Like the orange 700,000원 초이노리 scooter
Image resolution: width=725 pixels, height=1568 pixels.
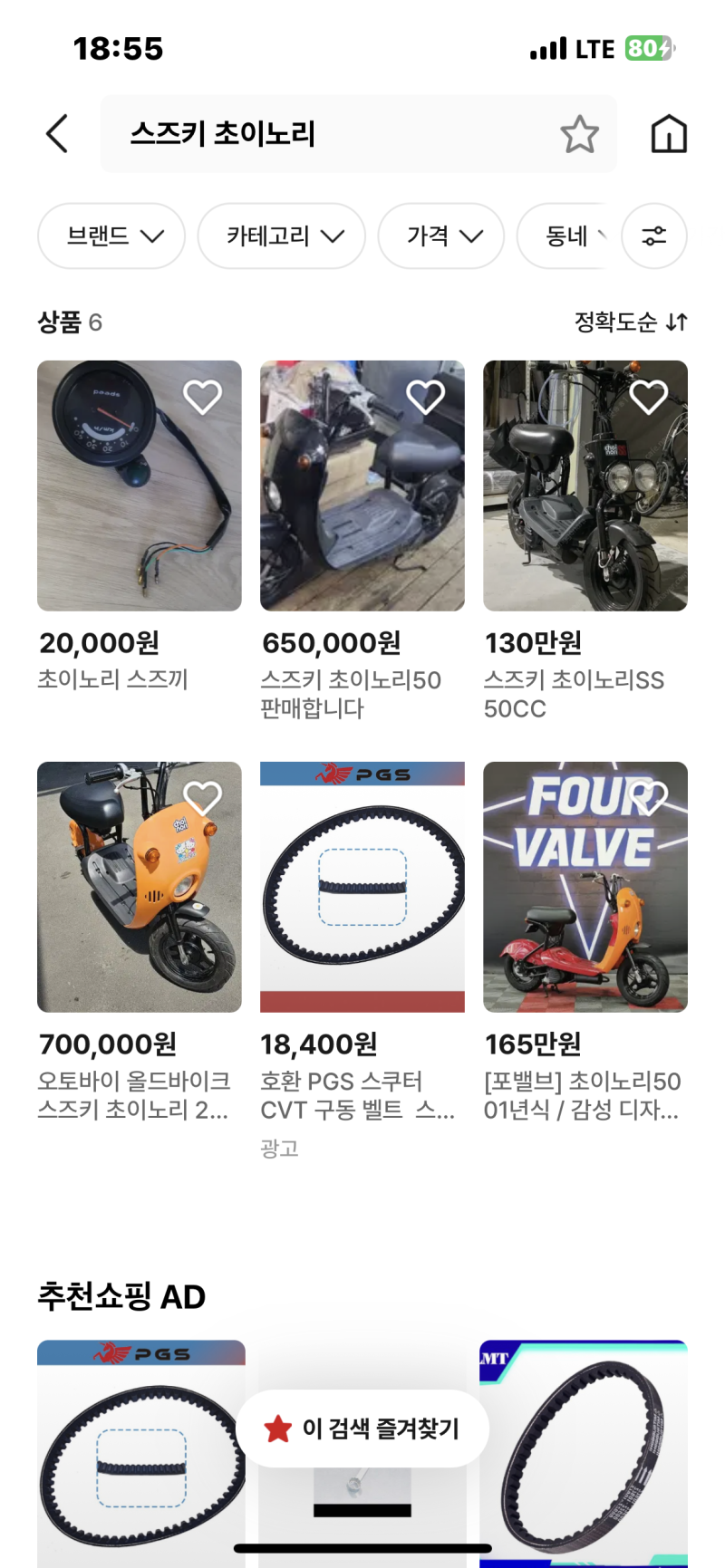click(x=203, y=796)
